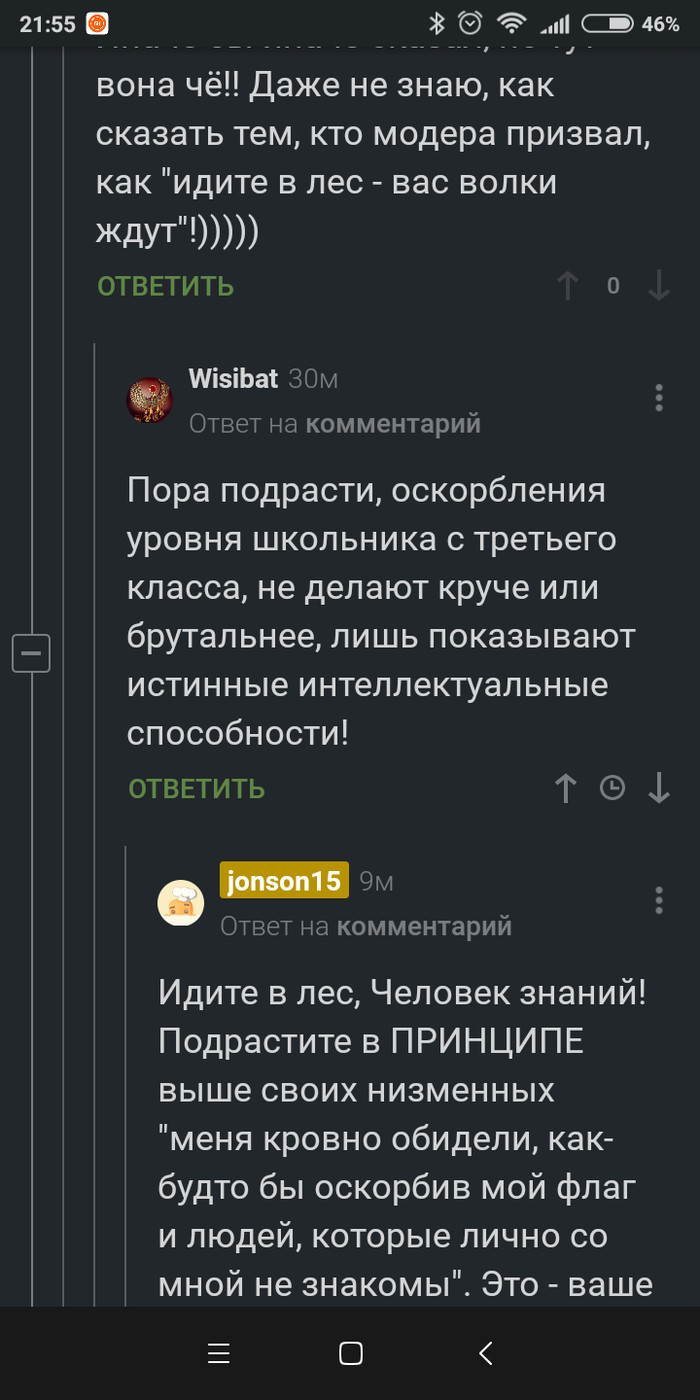This screenshot has height=1400, width=700.
Task: Collapse the comment thread with minus button
Action: [30, 653]
